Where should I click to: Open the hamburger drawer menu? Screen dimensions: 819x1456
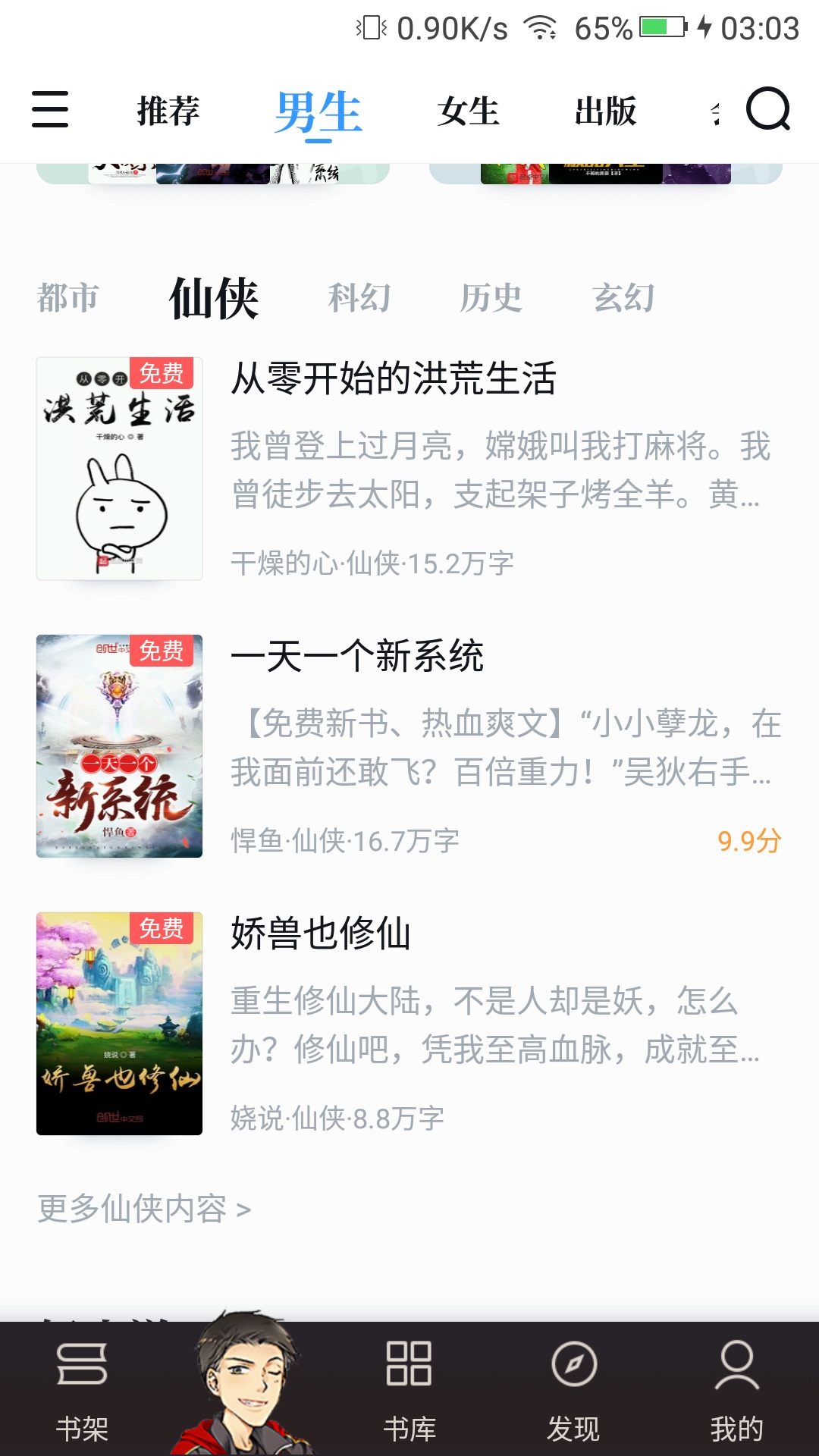pyautogui.click(x=50, y=110)
